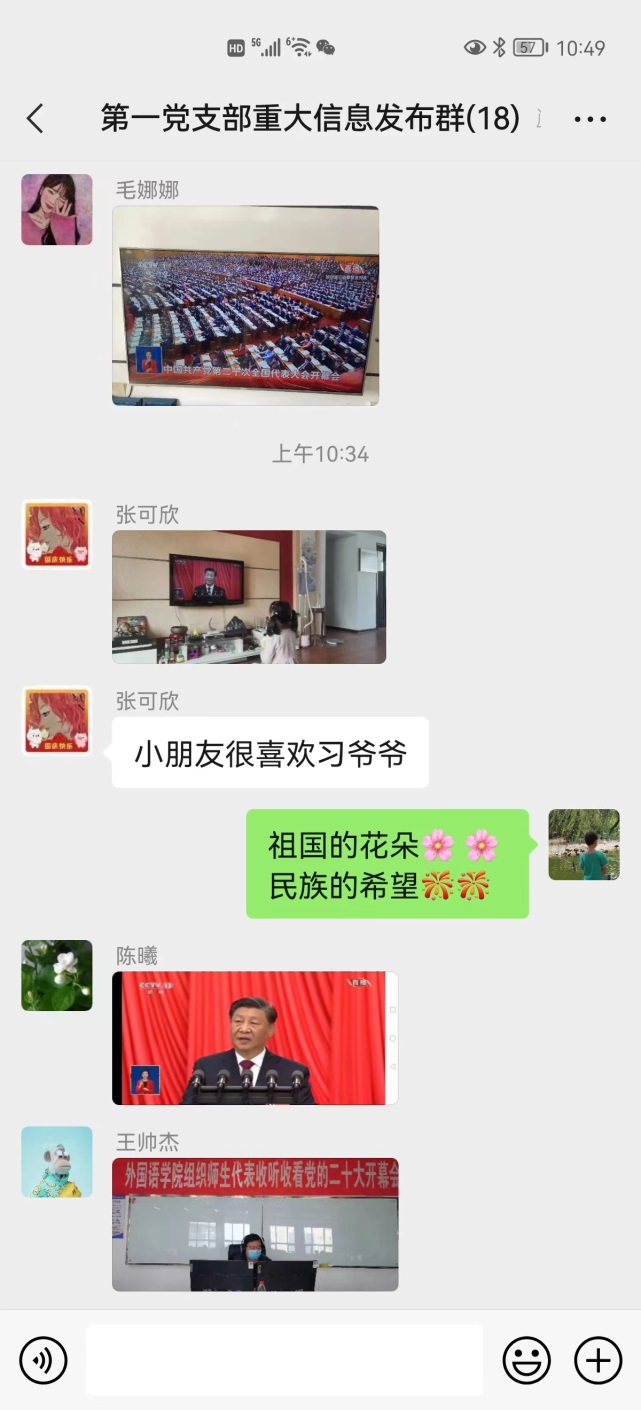Open 张可欣's photo of the living room TV
641x1410 pixels.
point(248,597)
